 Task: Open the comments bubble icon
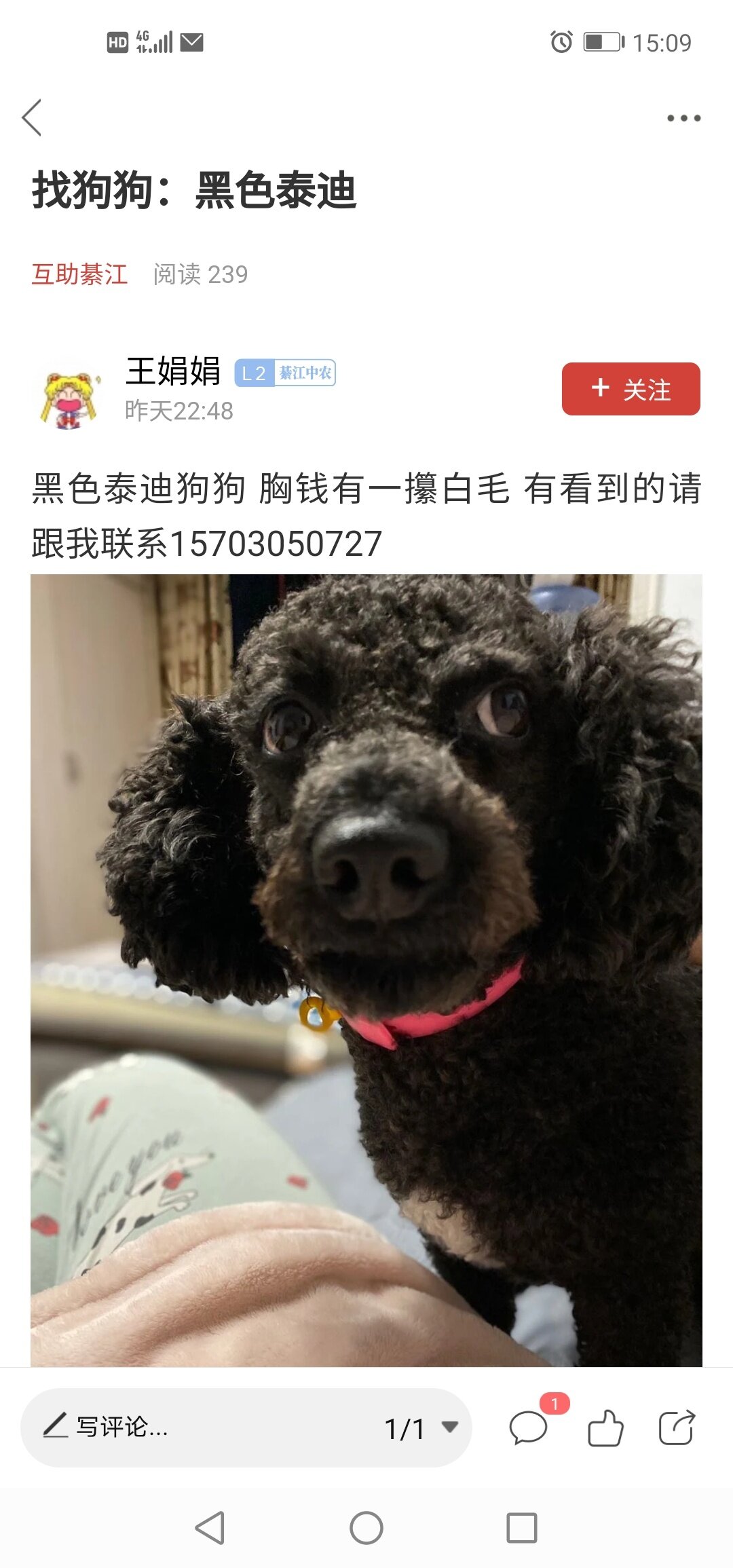tap(528, 1427)
